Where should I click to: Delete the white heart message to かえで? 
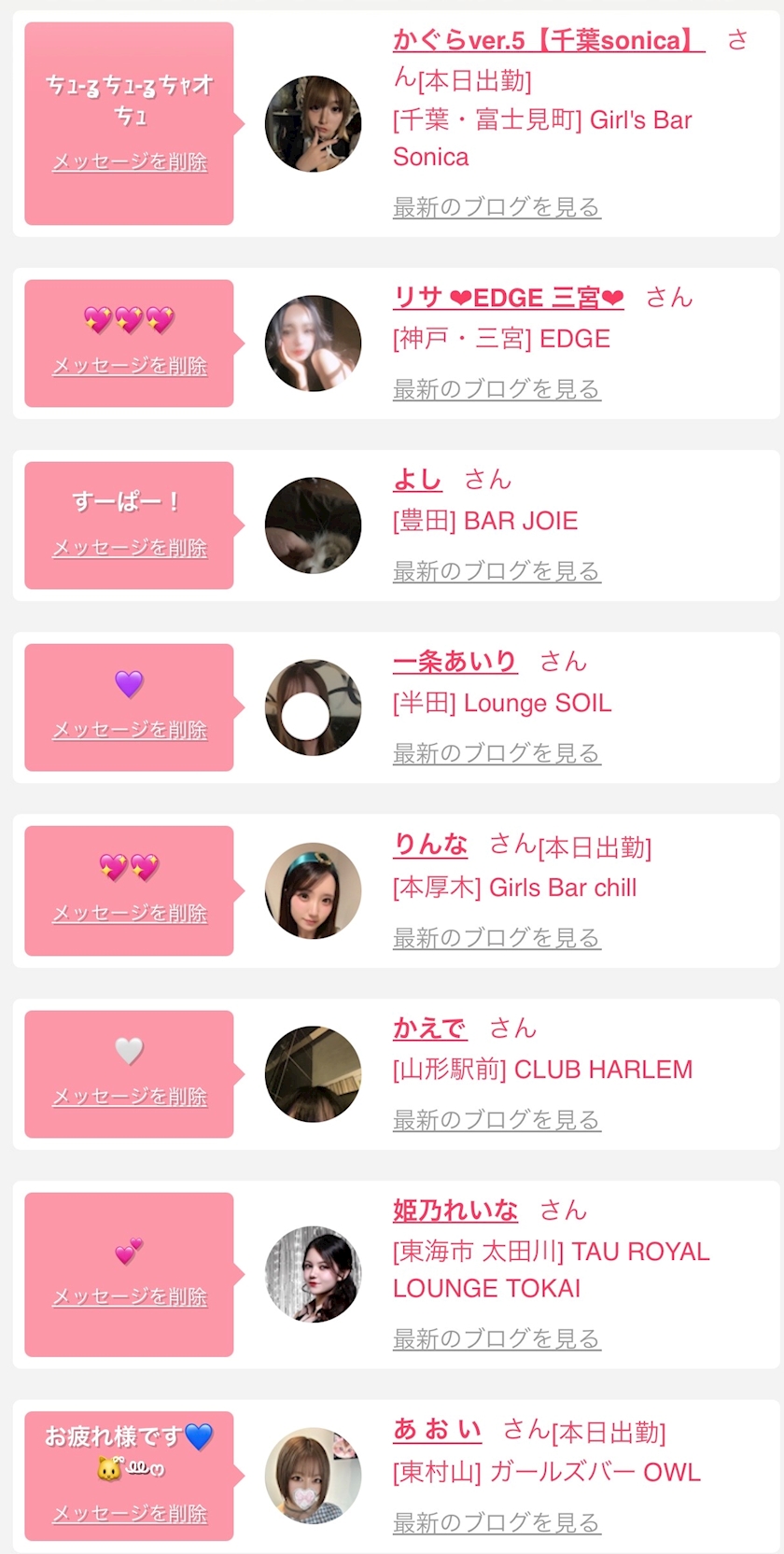130,1097
